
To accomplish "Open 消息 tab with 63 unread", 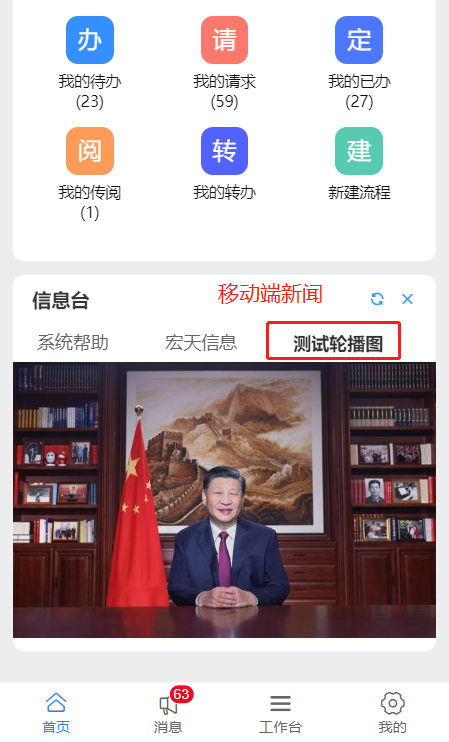I will tap(168, 713).
